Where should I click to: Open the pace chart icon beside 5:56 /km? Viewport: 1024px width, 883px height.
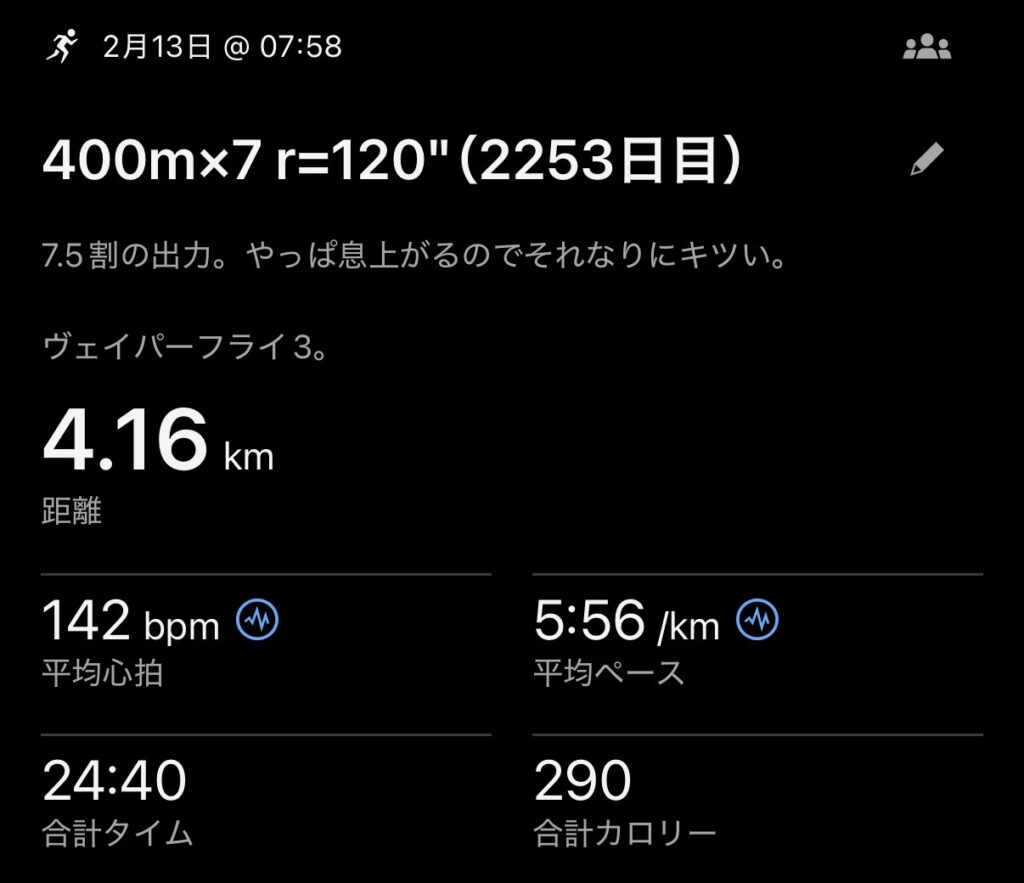pos(757,621)
